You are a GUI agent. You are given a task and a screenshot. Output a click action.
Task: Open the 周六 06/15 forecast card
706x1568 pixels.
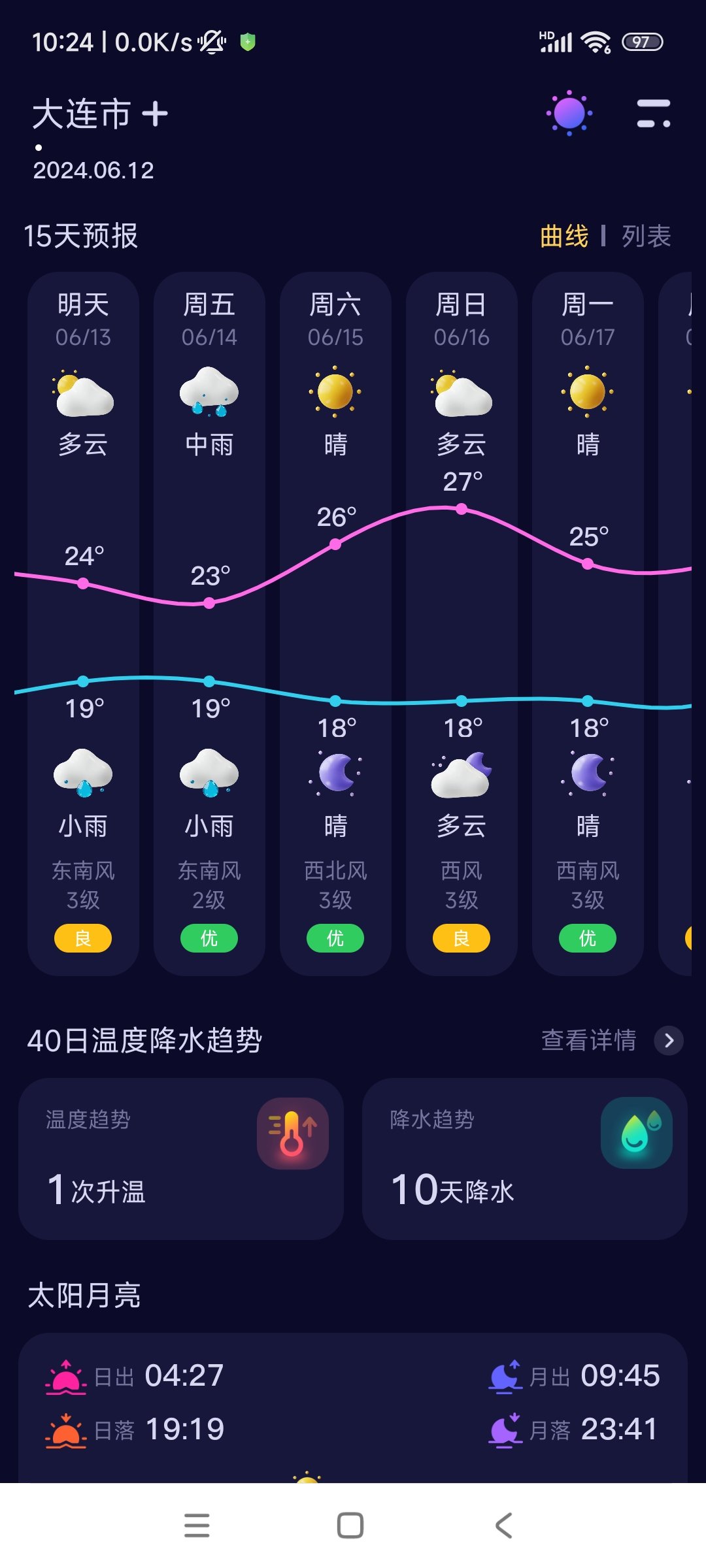[x=335, y=623]
